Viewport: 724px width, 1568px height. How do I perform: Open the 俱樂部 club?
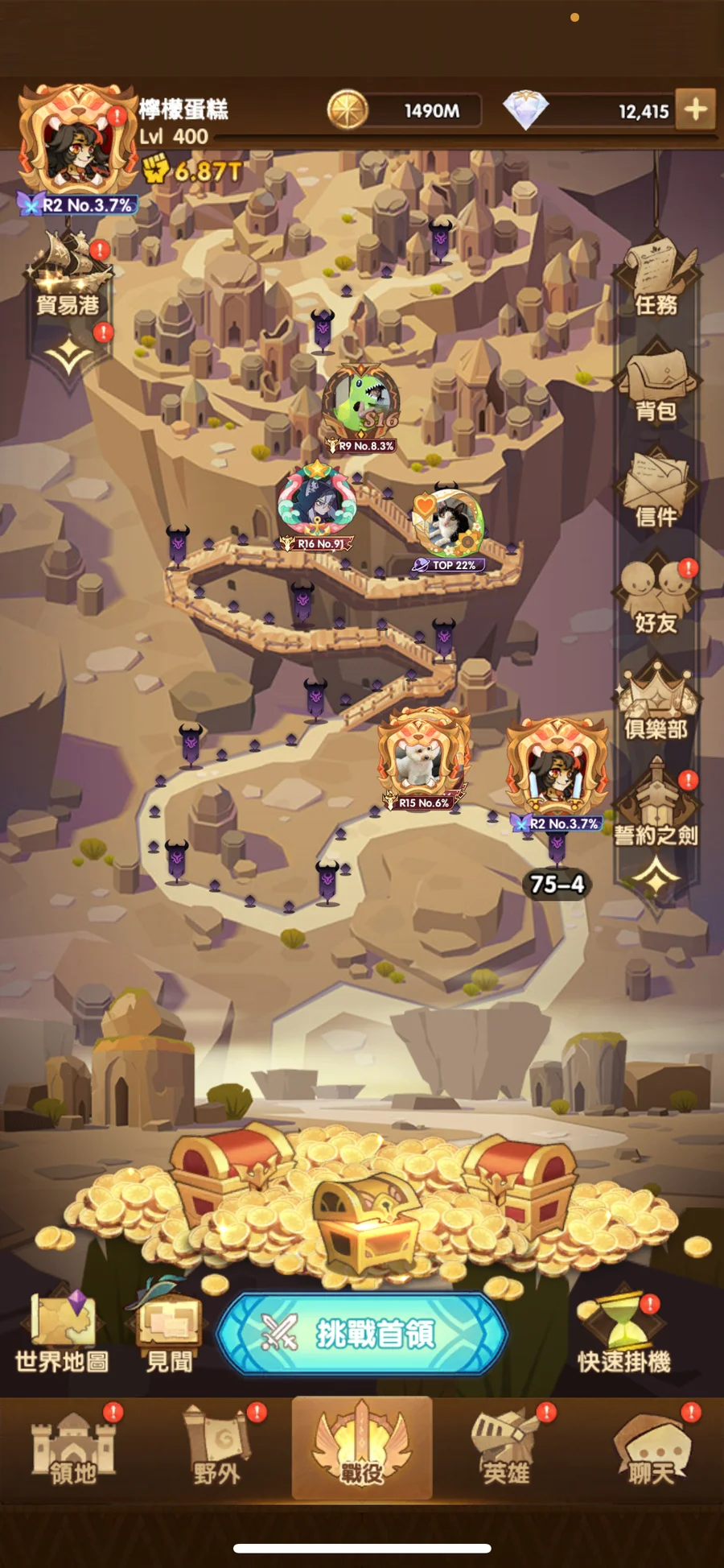coord(657,700)
